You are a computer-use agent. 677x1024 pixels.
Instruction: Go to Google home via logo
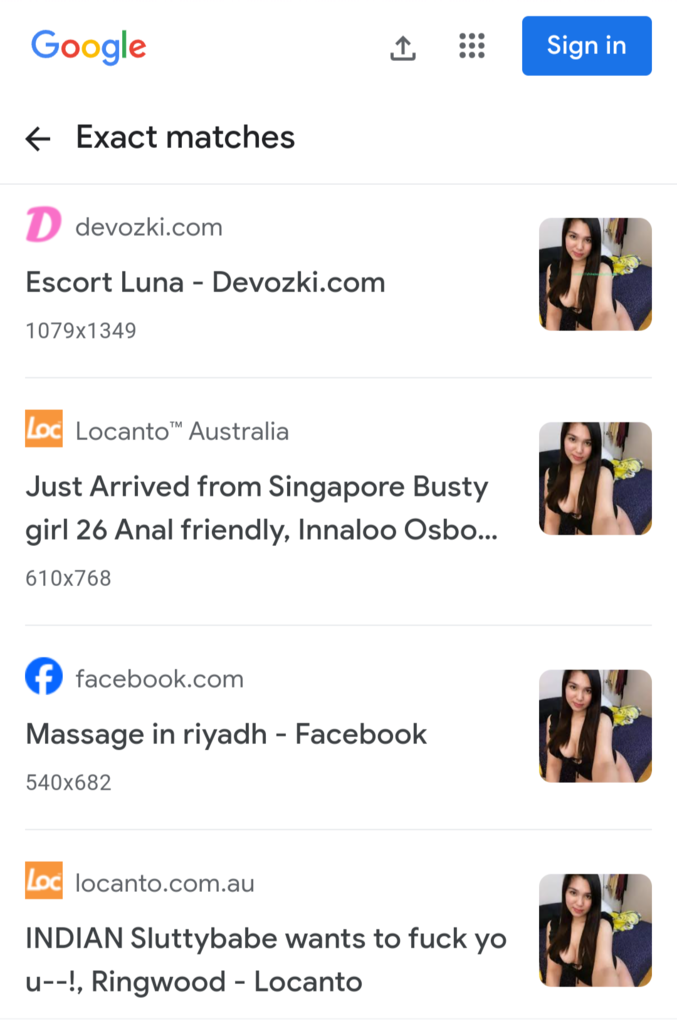coord(89,46)
